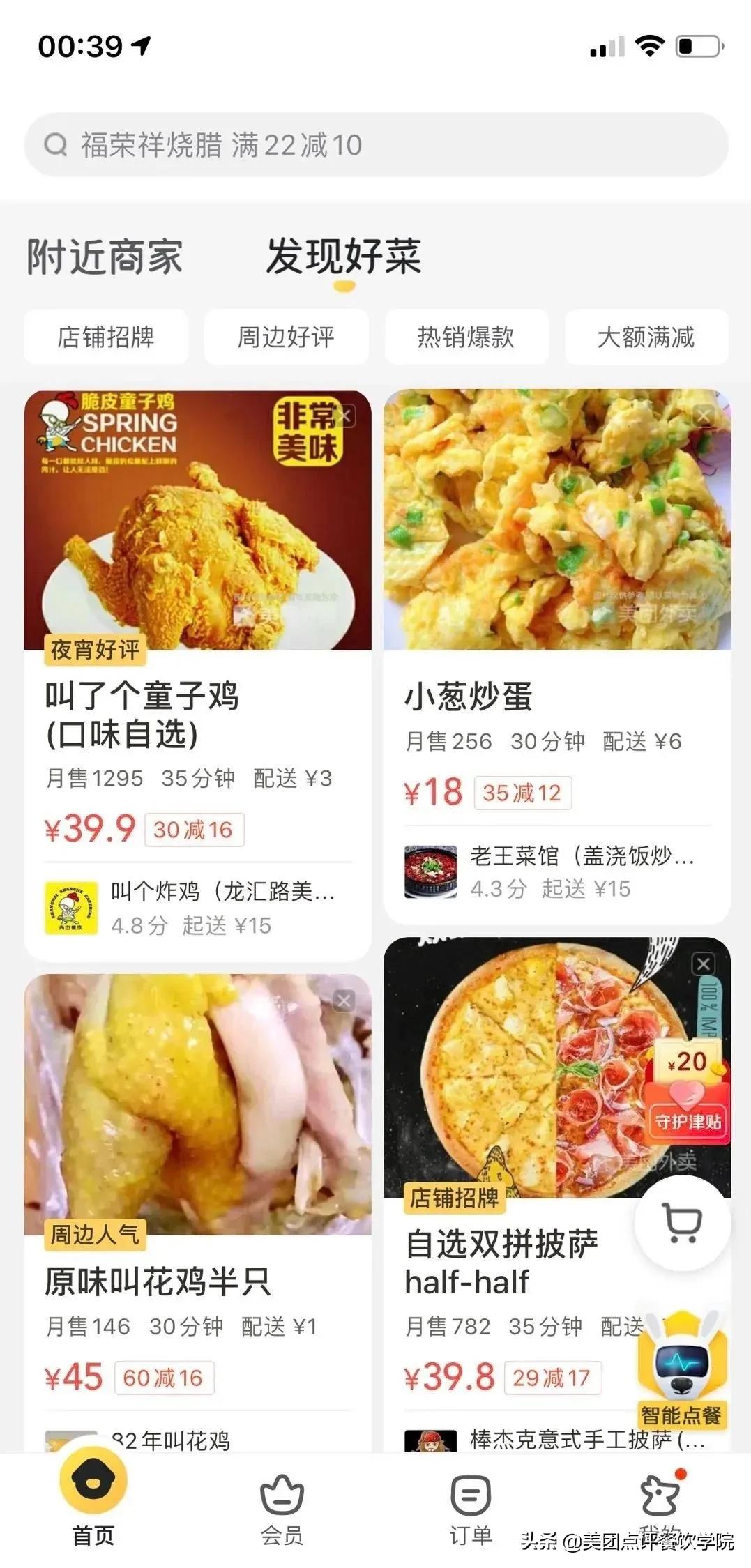Select the 发现好菜 tab
Screen dimensions: 751x1568
pyautogui.click(x=342, y=257)
